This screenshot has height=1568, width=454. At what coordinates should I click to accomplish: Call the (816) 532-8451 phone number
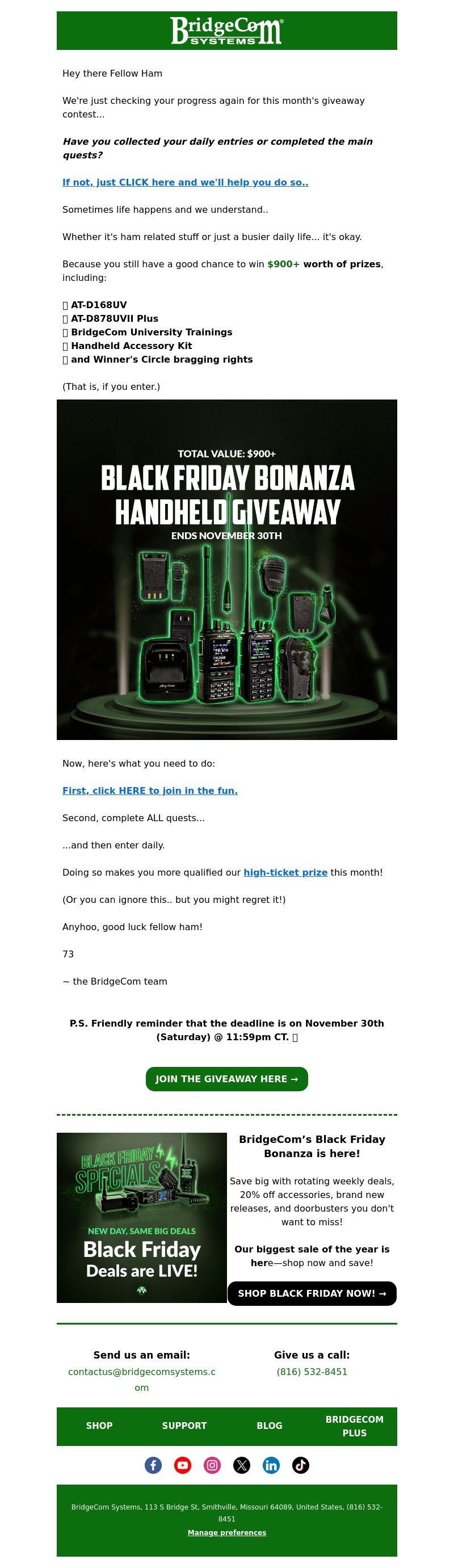(x=312, y=1372)
